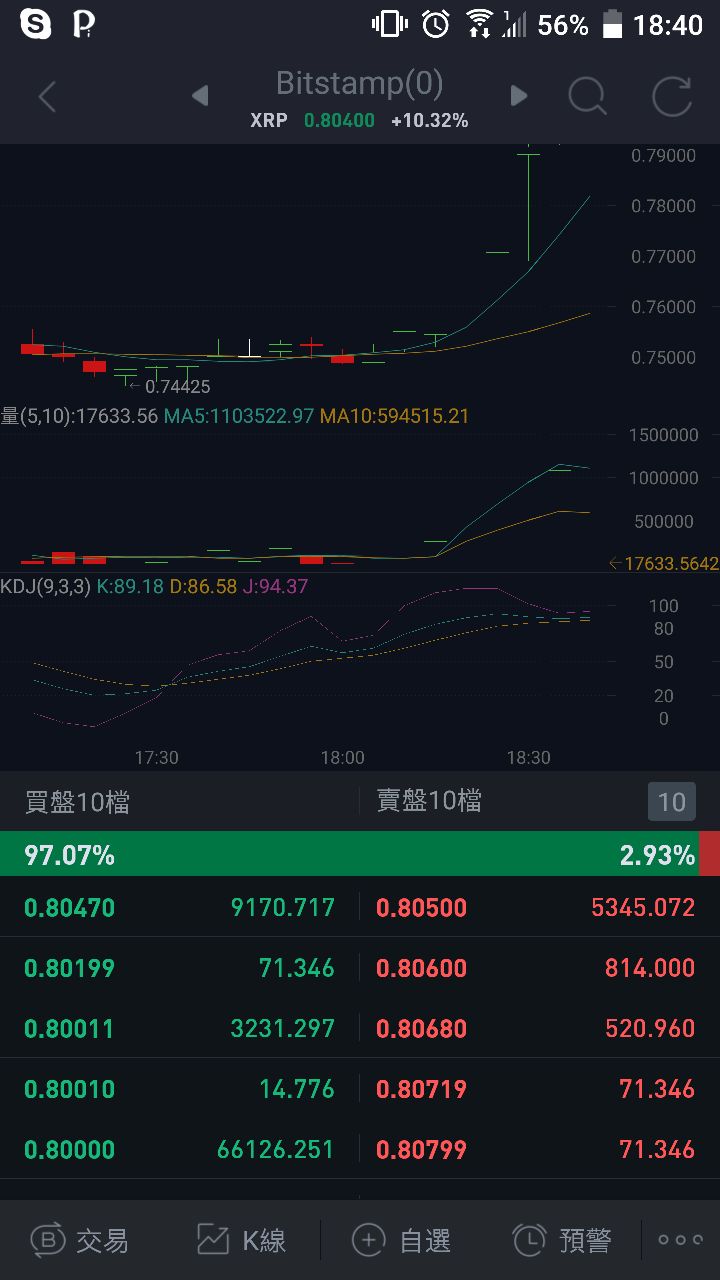
Task: Refresh the chart data
Action: tap(672, 97)
